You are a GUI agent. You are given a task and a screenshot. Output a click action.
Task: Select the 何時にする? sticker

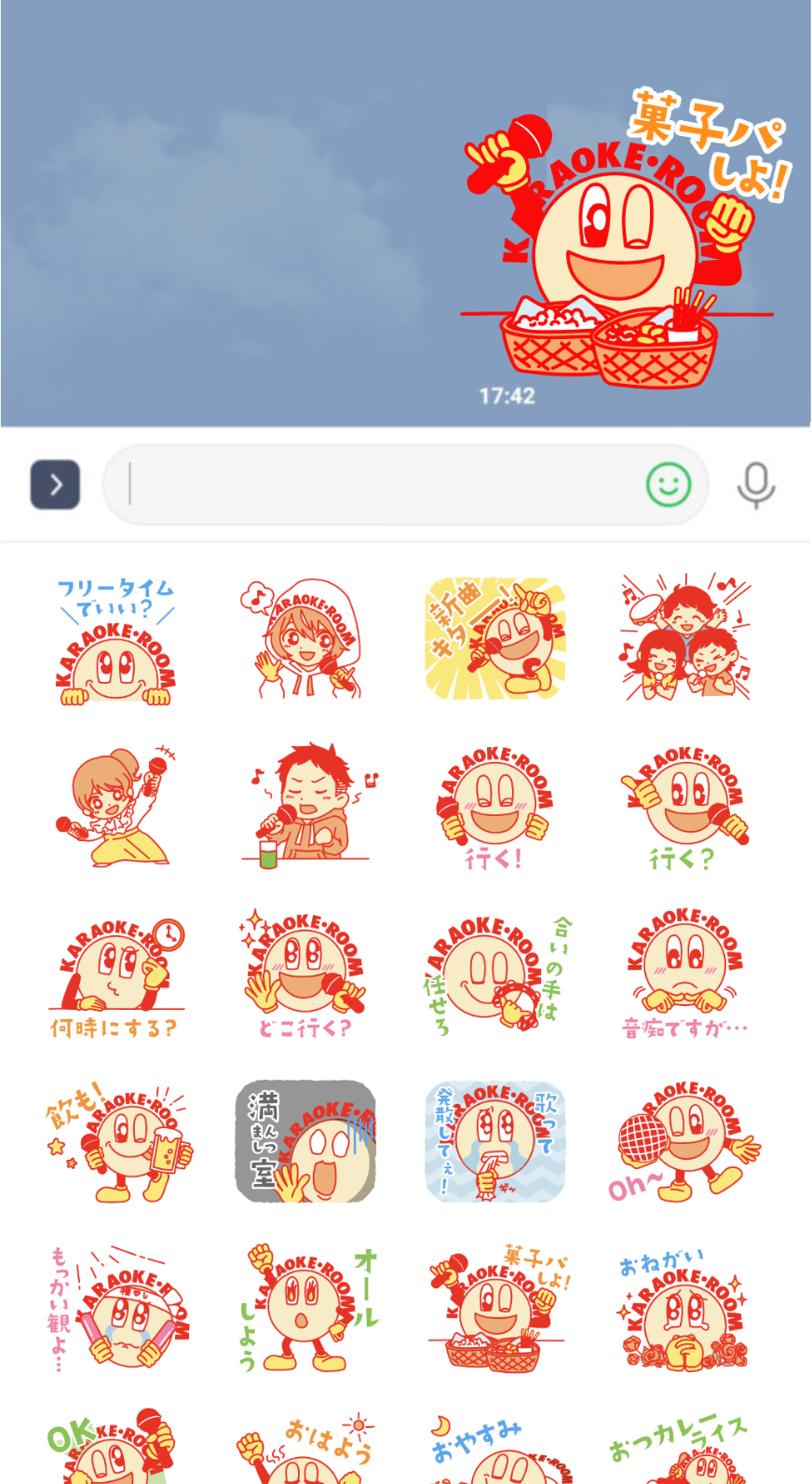(115, 976)
